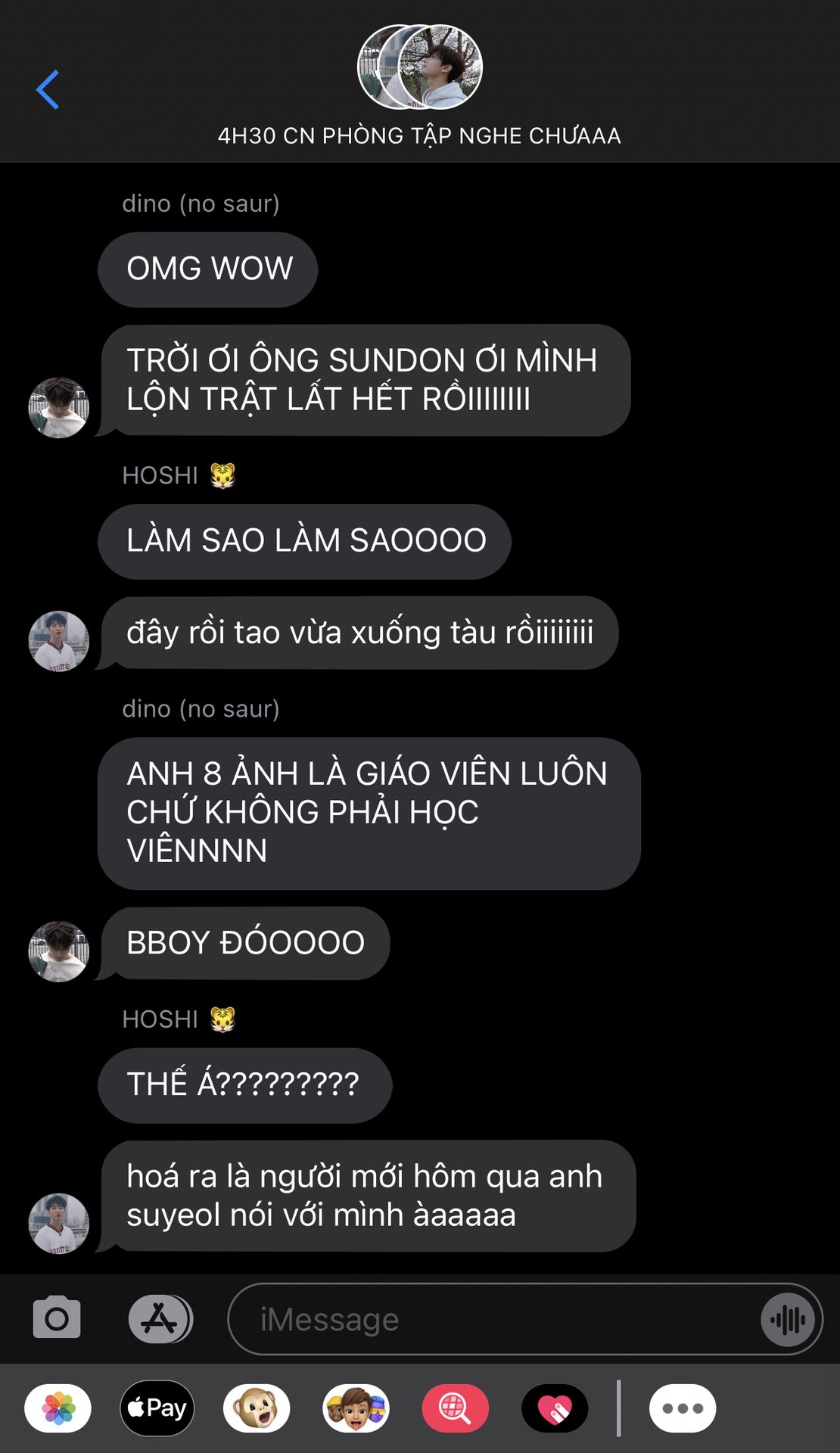Open the Photos app in the drawer
This screenshot has height=1453, width=840.
click(58, 1408)
